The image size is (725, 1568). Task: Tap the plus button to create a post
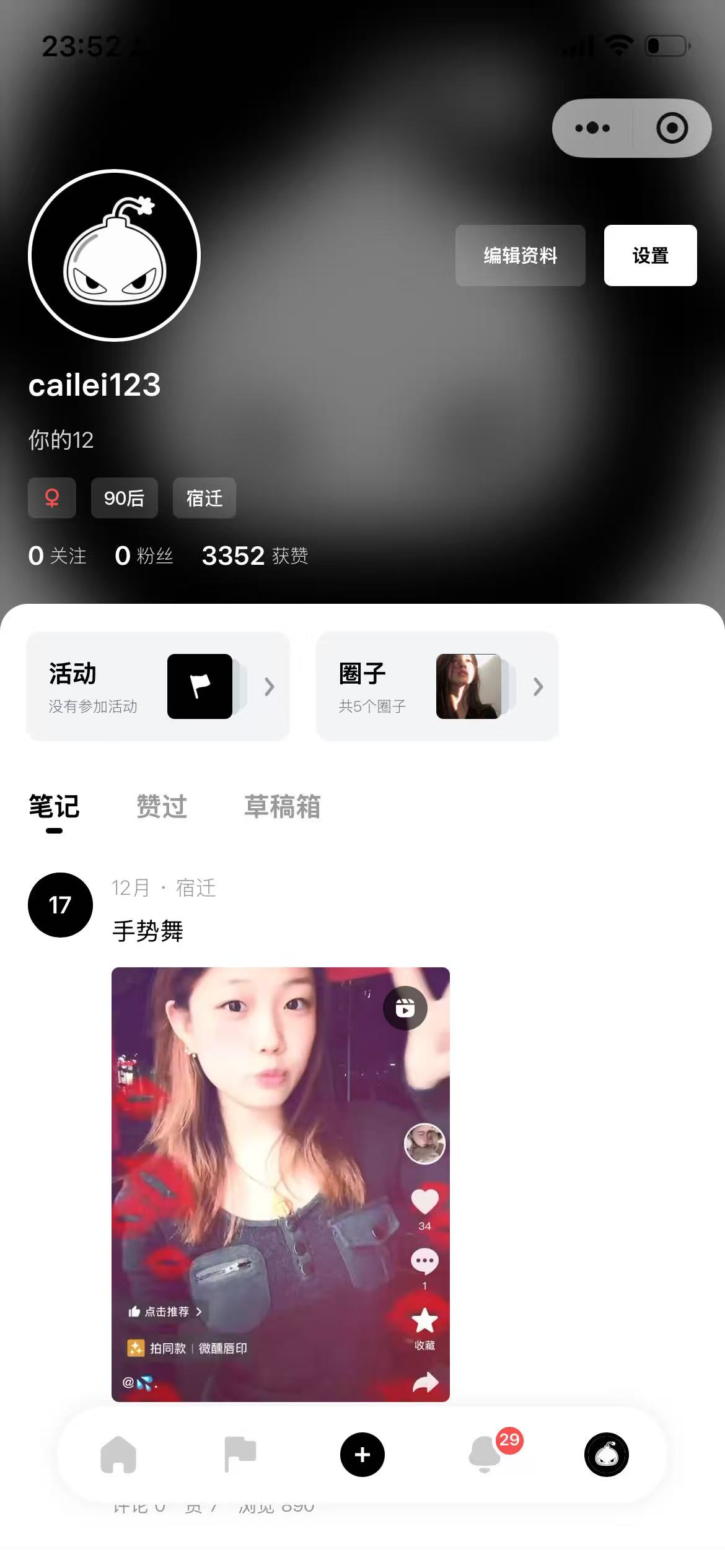point(362,1453)
